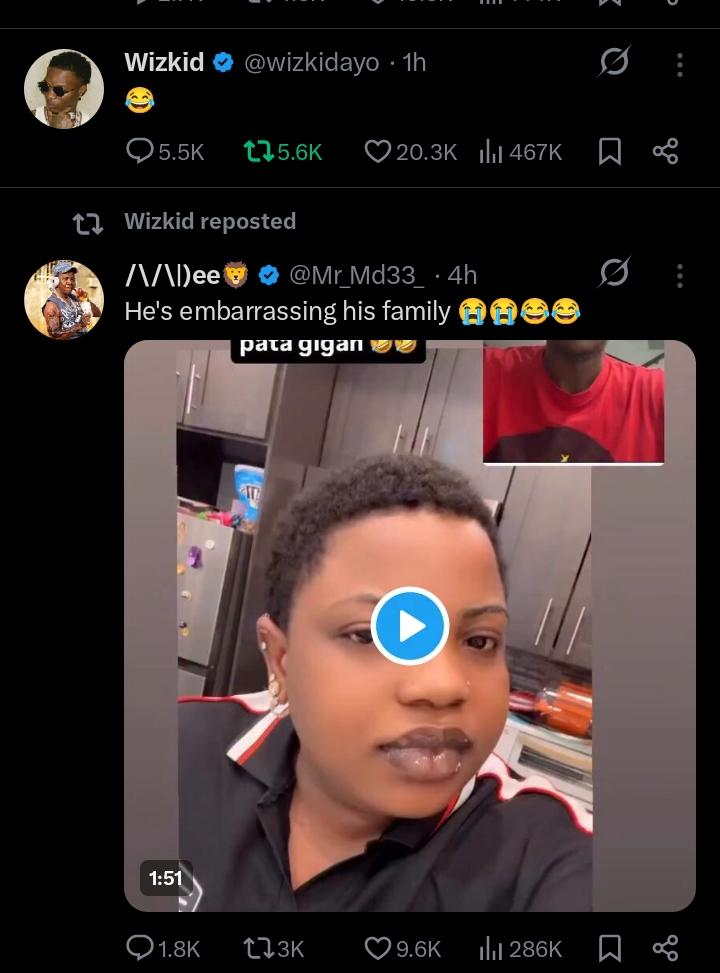This screenshot has width=720, height=973.
Task: Reply to the "embarrassing his family" post
Action: point(140,947)
